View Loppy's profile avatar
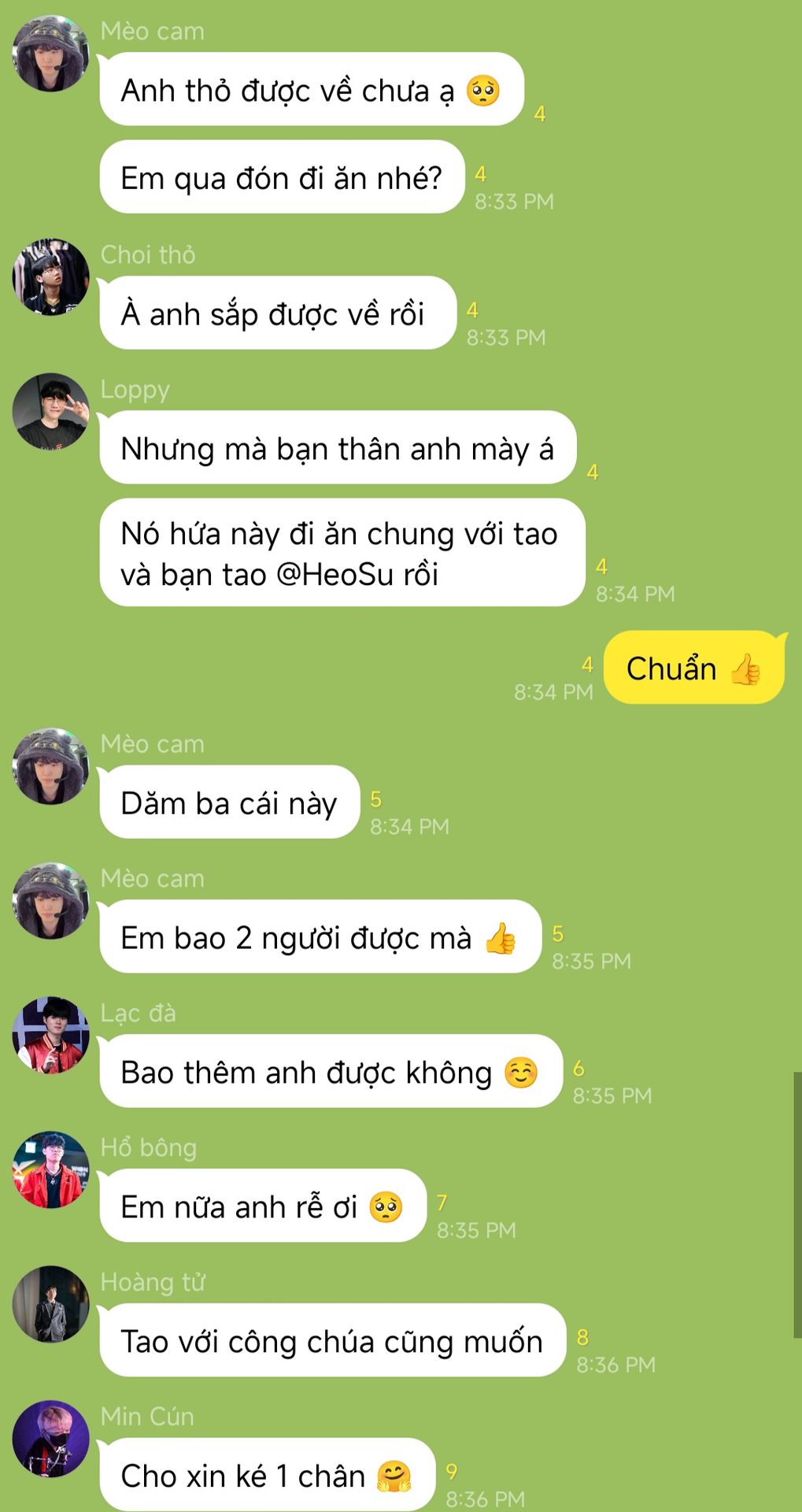The width and height of the screenshot is (802, 1512). click(x=50, y=412)
